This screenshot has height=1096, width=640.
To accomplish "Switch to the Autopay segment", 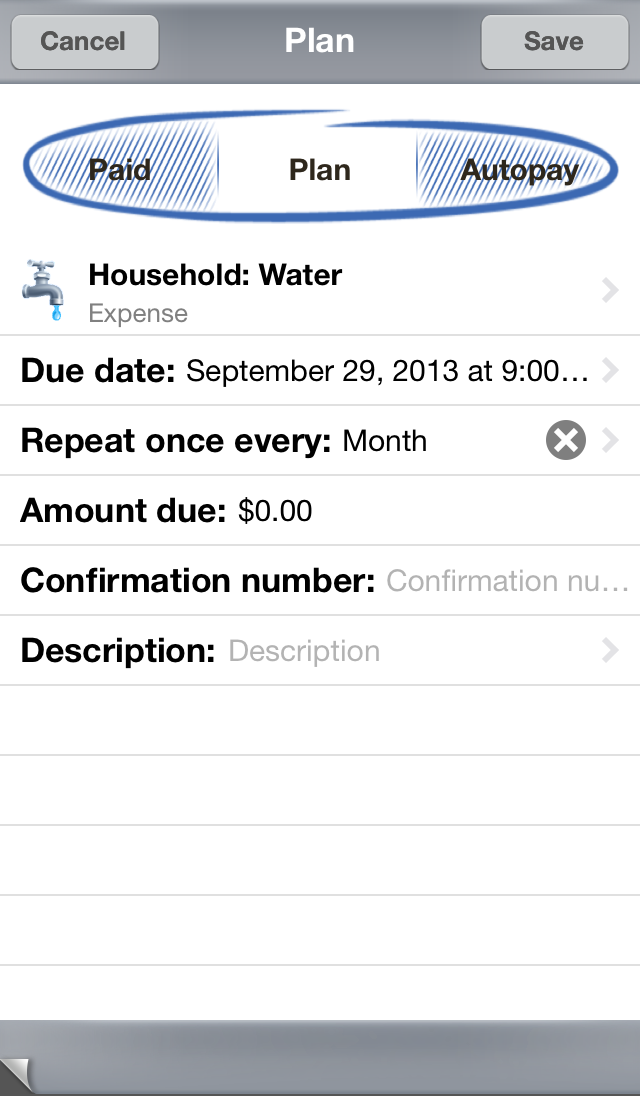I will pyautogui.click(x=518, y=170).
